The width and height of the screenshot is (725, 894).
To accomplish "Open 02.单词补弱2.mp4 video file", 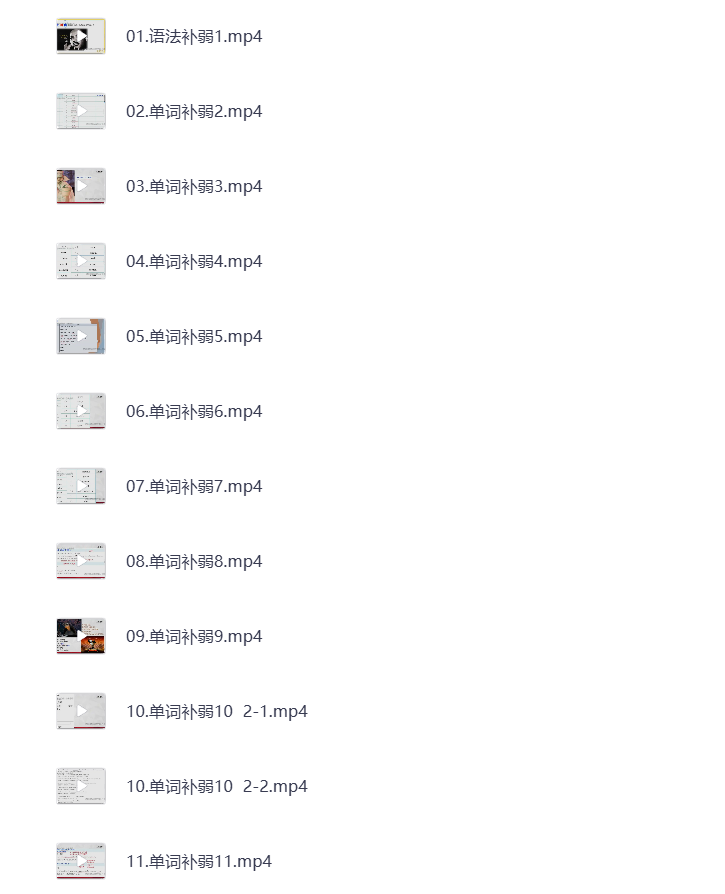I will [194, 112].
